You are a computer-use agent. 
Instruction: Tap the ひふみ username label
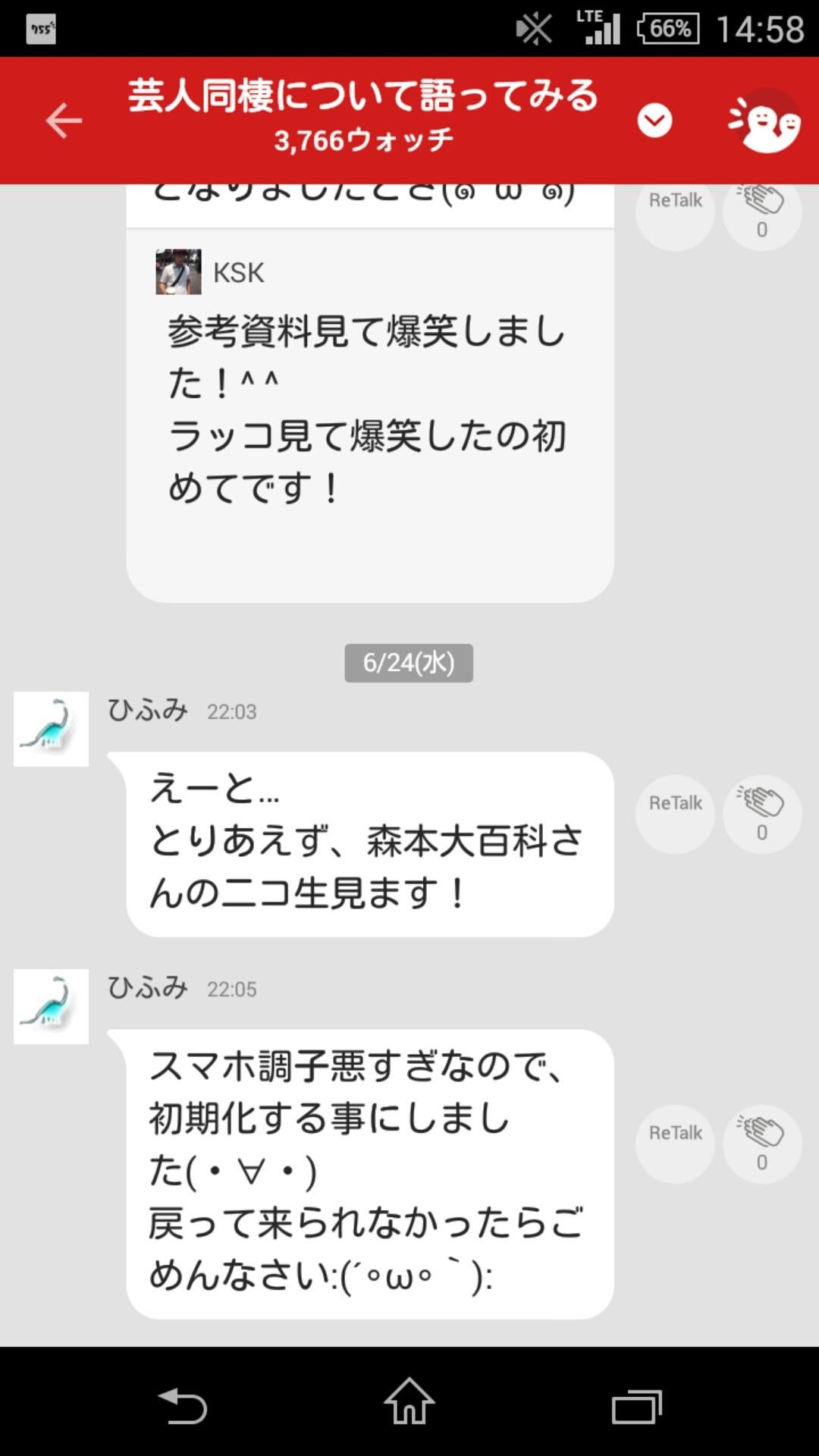pyautogui.click(x=149, y=711)
